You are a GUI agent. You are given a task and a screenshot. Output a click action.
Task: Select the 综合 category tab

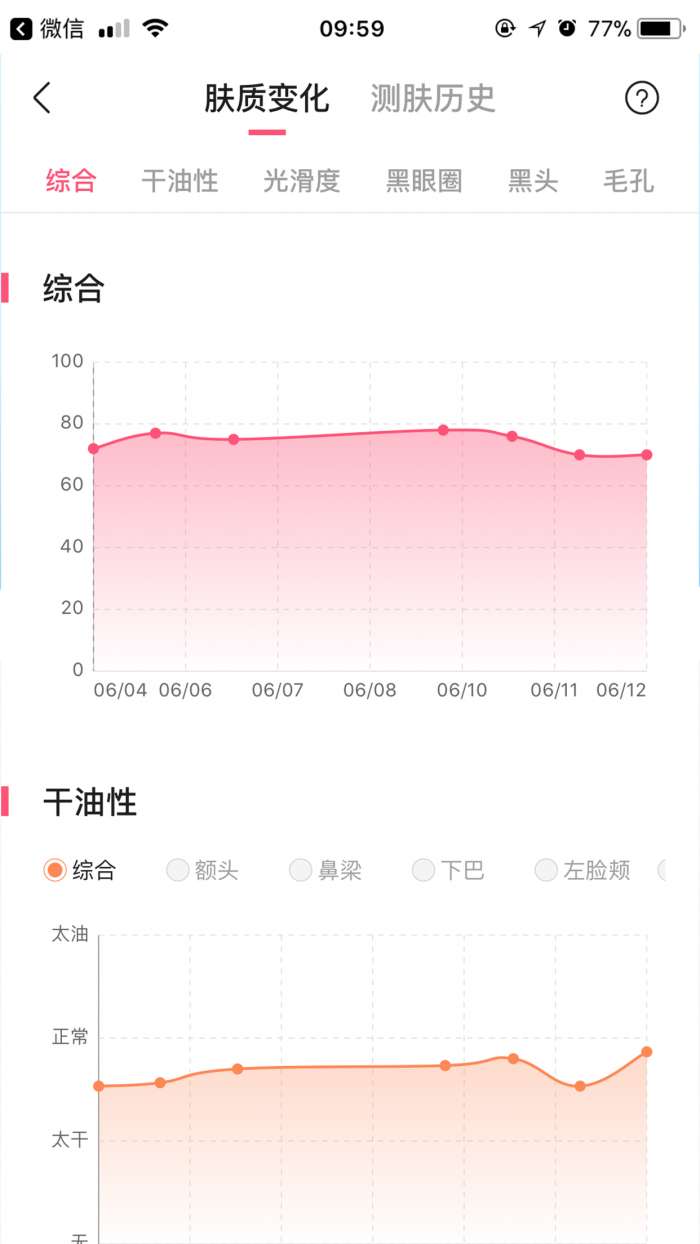pos(71,181)
